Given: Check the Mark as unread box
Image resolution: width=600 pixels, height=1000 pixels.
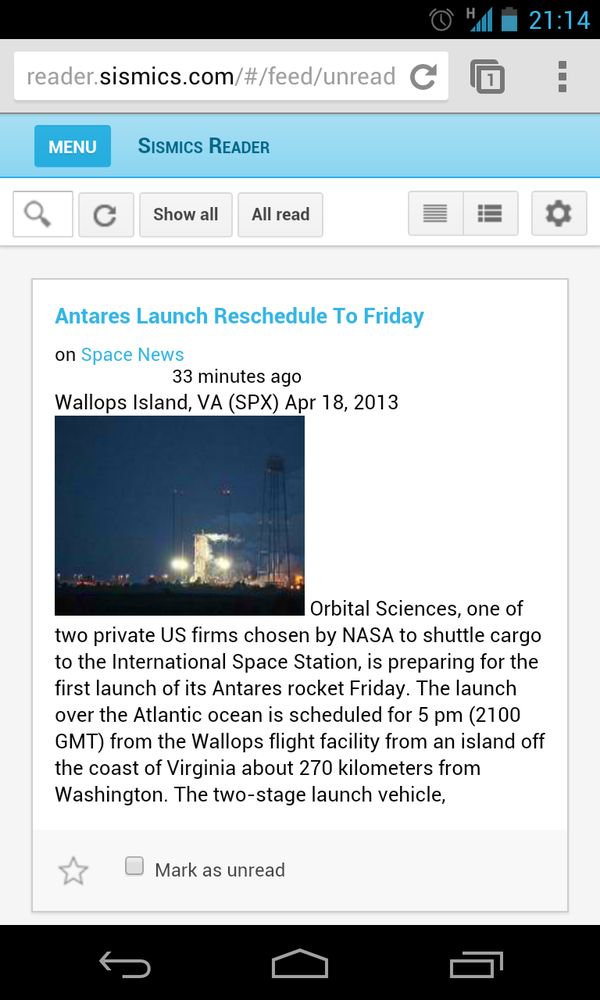Looking at the screenshot, I should click(x=134, y=866).
